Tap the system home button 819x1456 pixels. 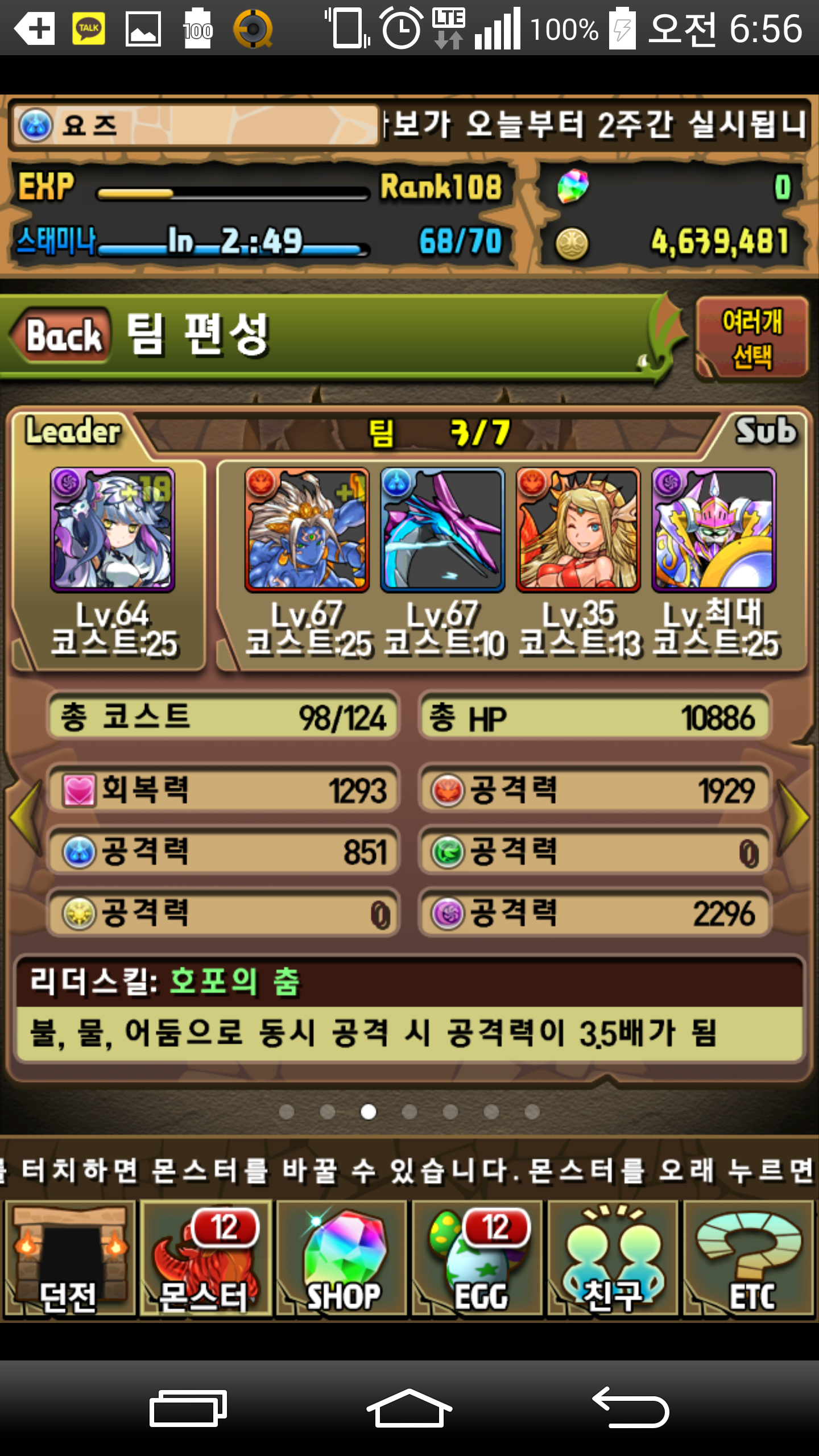(409, 1408)
